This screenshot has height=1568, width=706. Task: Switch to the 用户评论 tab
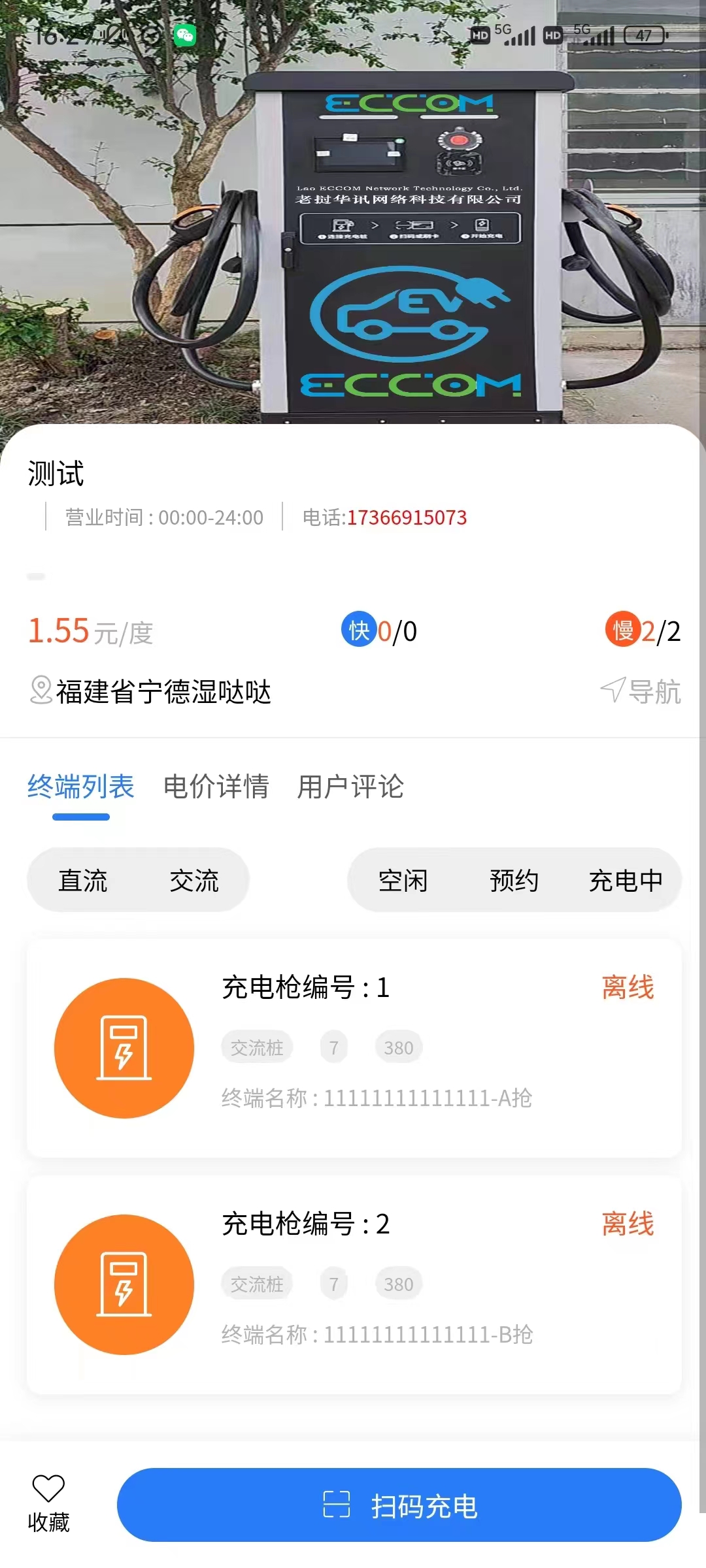point(350,787)
